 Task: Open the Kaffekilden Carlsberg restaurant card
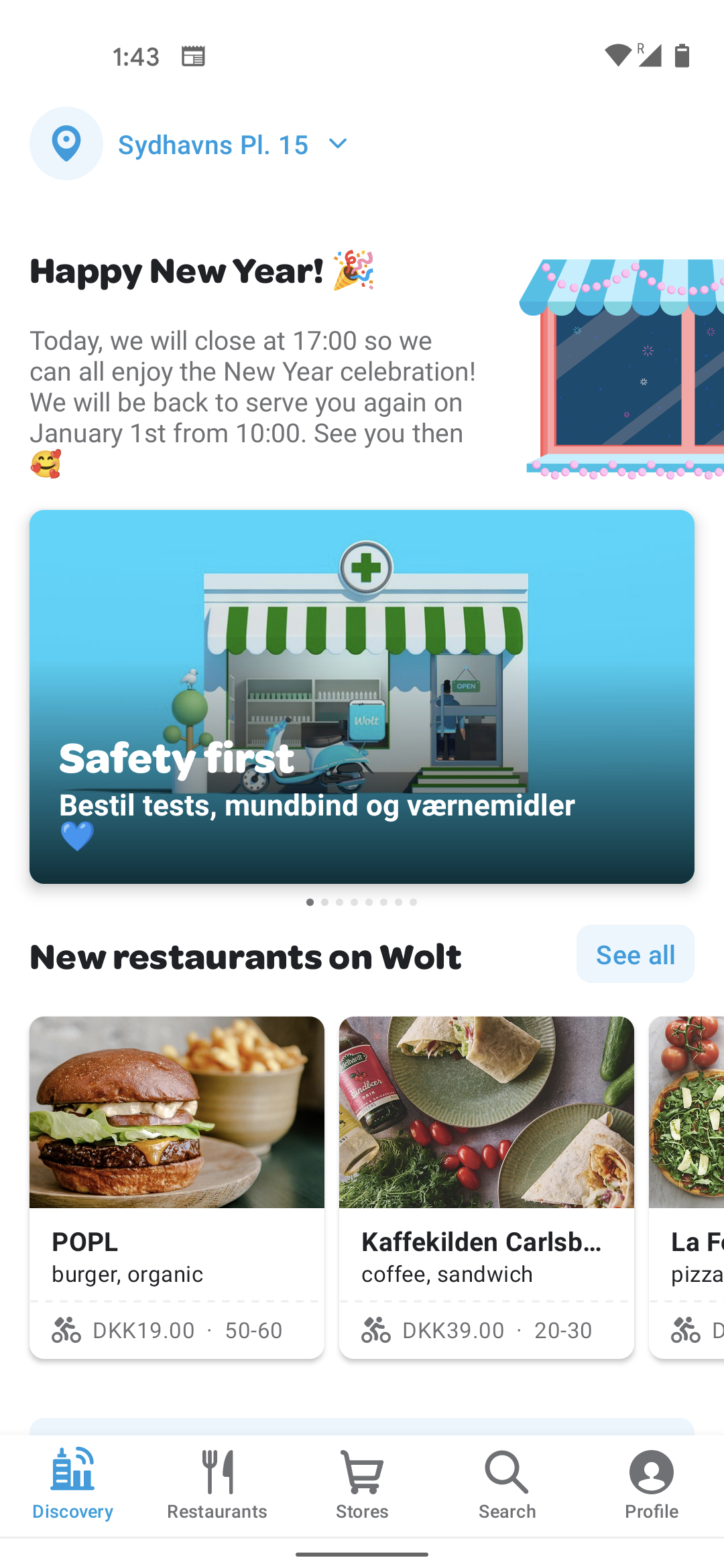coord(487,1187)
